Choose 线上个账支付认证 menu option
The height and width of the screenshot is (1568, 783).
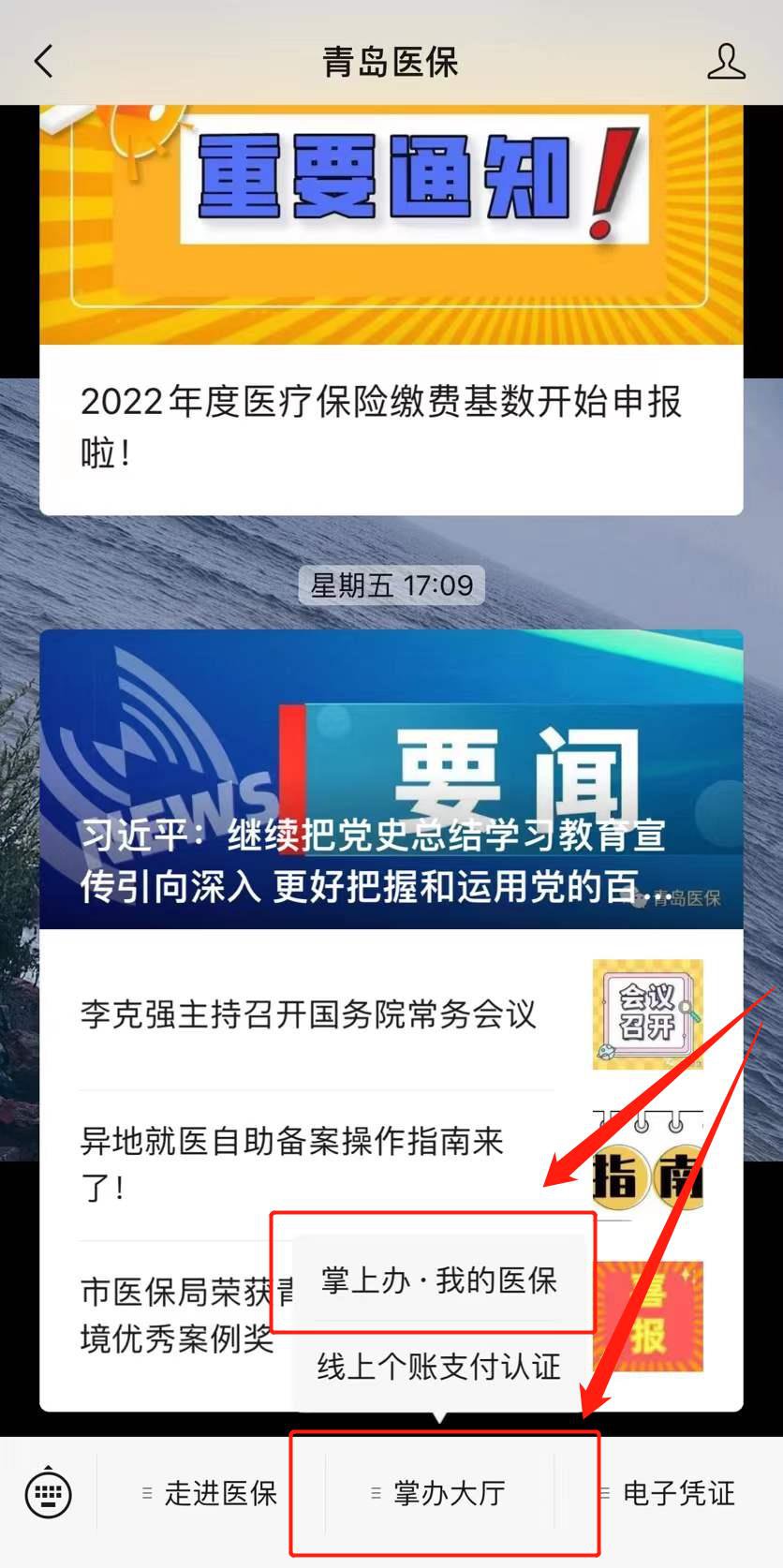(x=438, y=1367)
